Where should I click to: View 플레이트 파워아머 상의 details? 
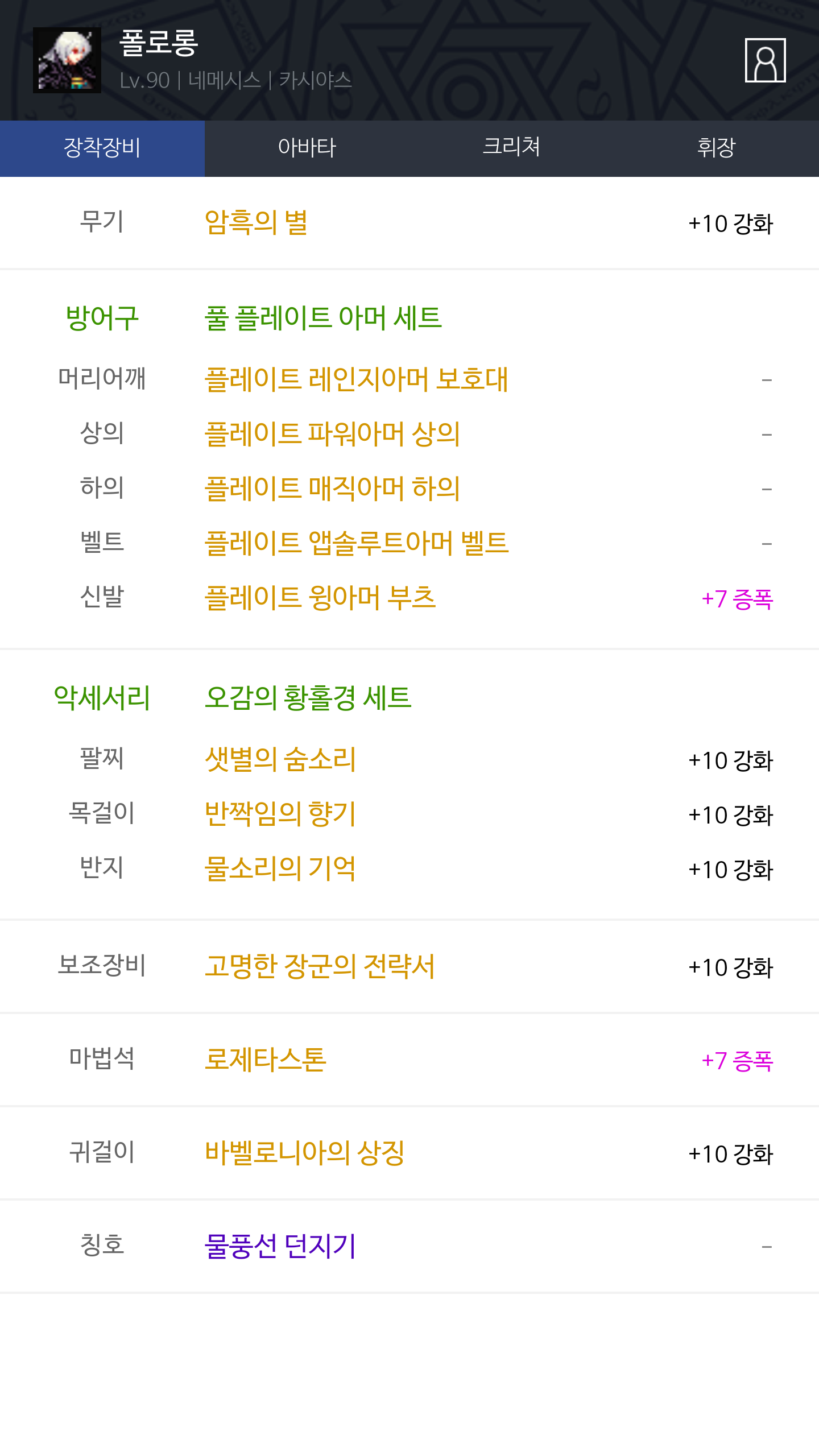click(x=332, y=434)
